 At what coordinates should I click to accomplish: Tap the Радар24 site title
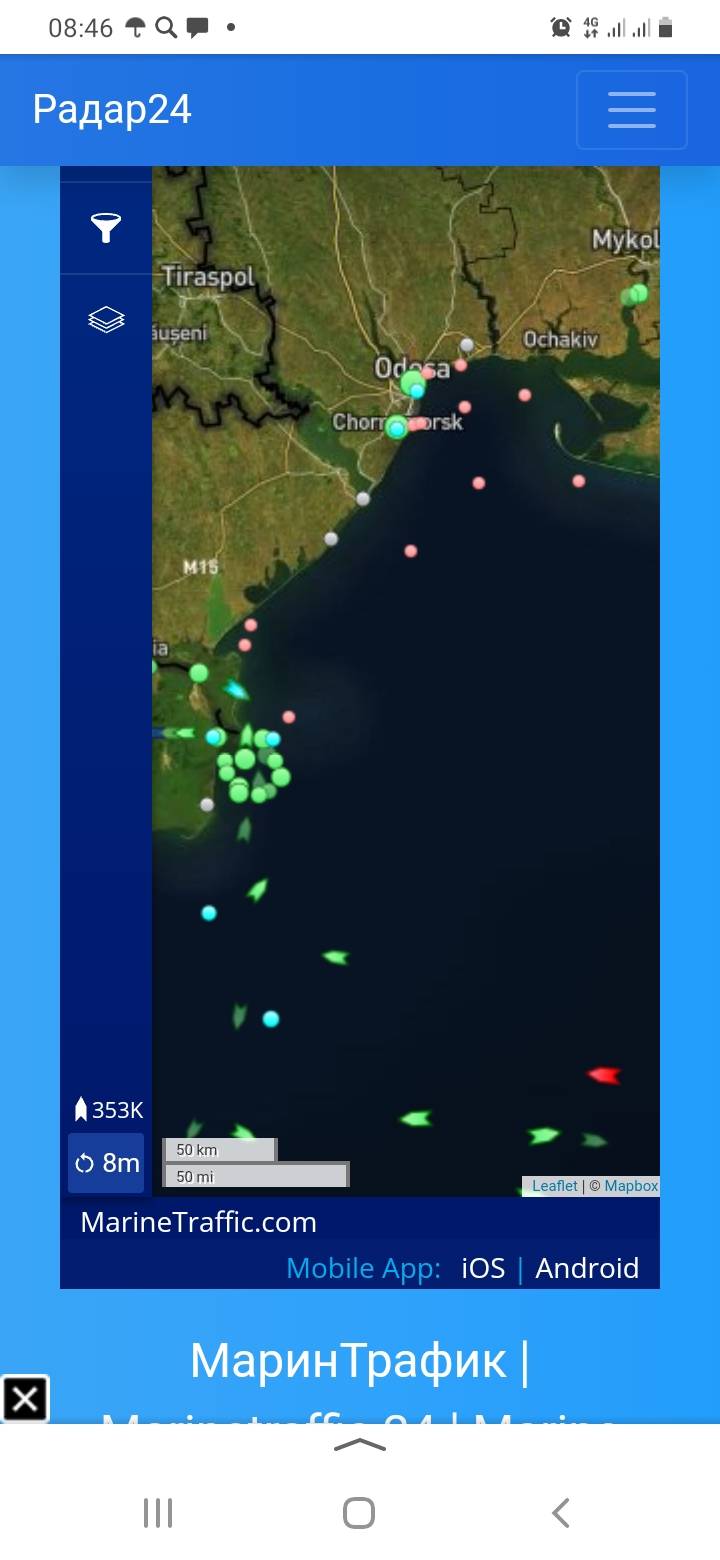point(112,109)
